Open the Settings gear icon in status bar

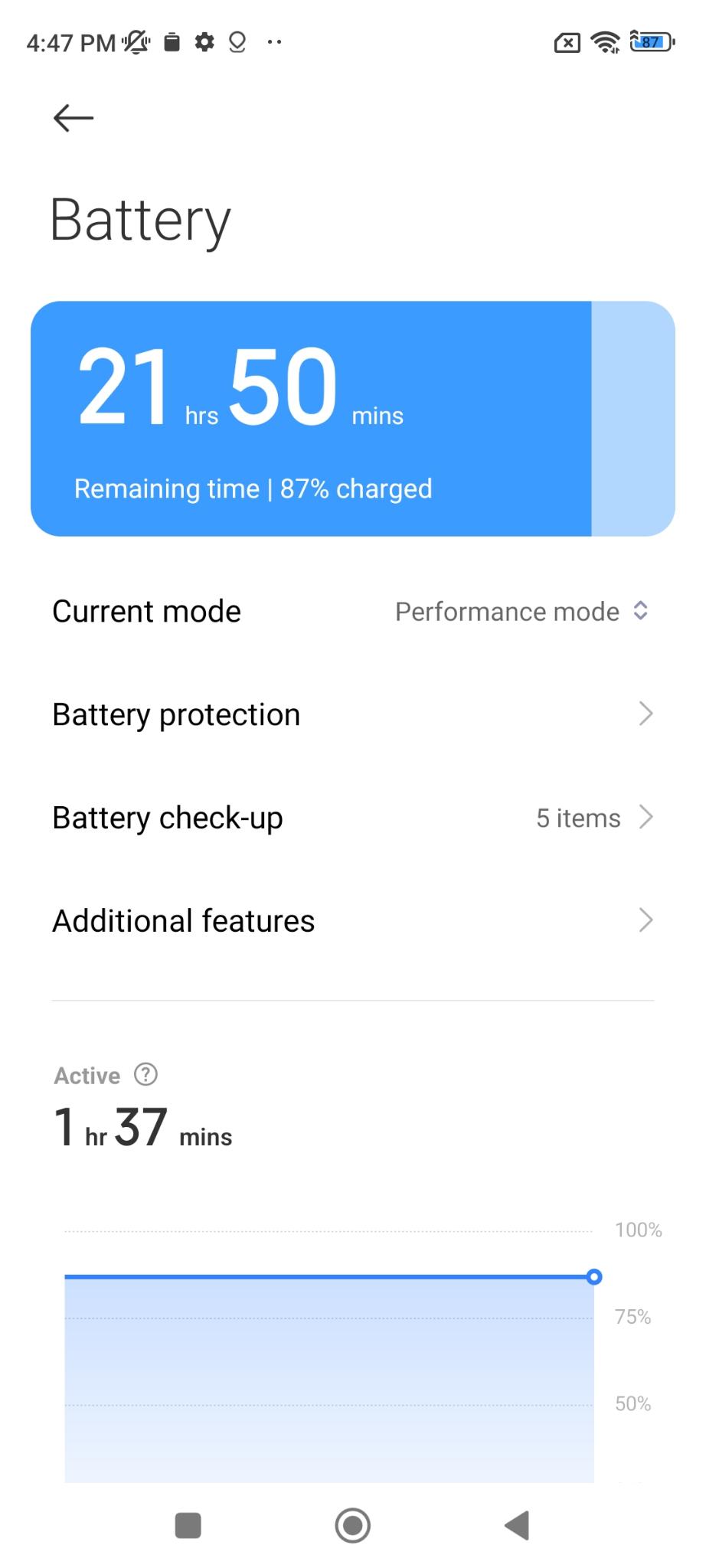coord(204,42)
